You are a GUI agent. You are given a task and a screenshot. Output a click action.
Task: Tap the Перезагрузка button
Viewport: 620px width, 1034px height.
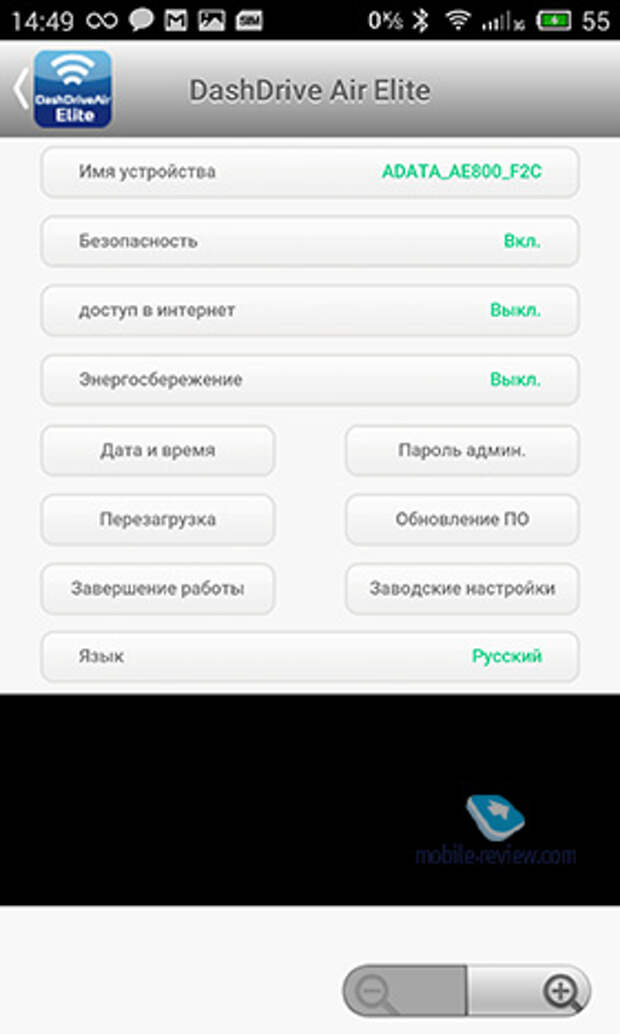click(x=158, y=520)
